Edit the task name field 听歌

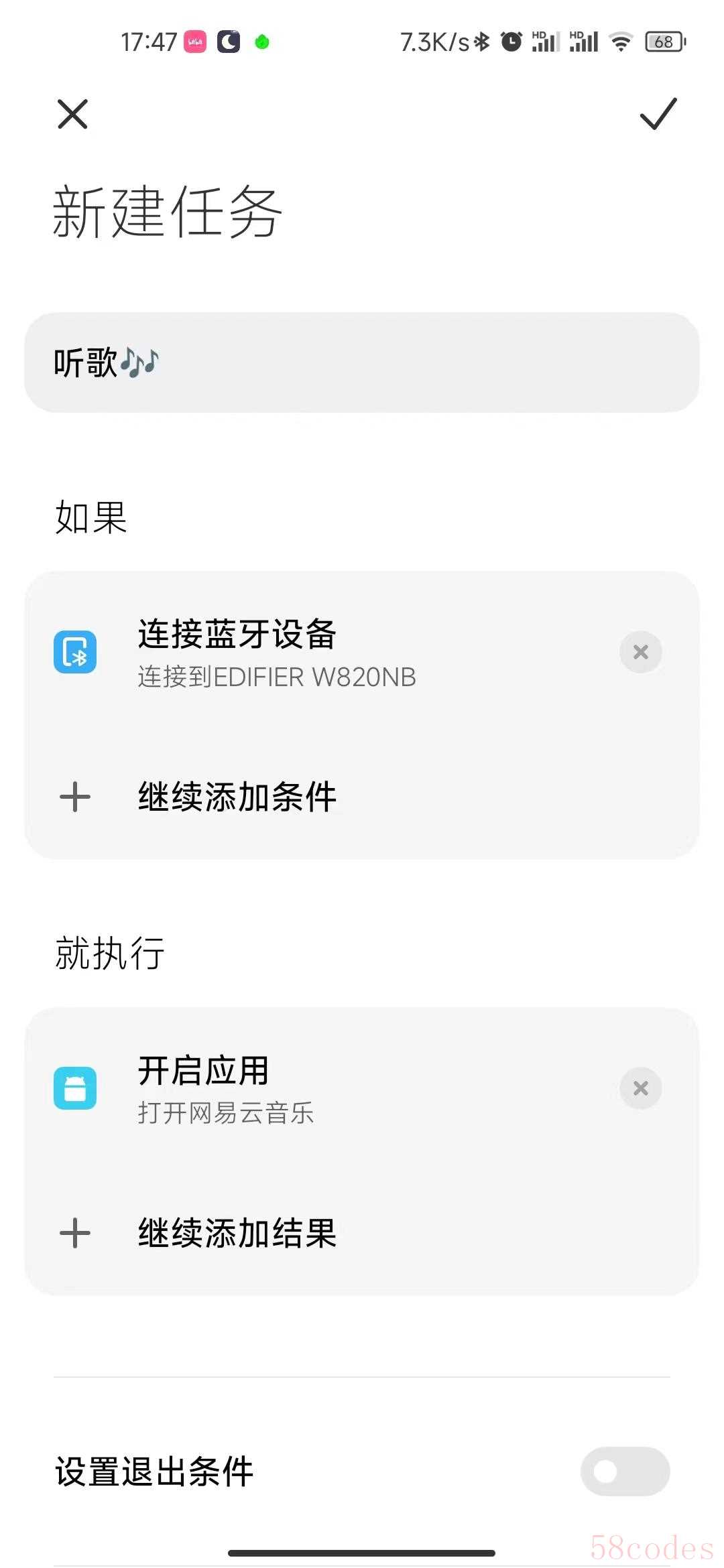[362, 363]
